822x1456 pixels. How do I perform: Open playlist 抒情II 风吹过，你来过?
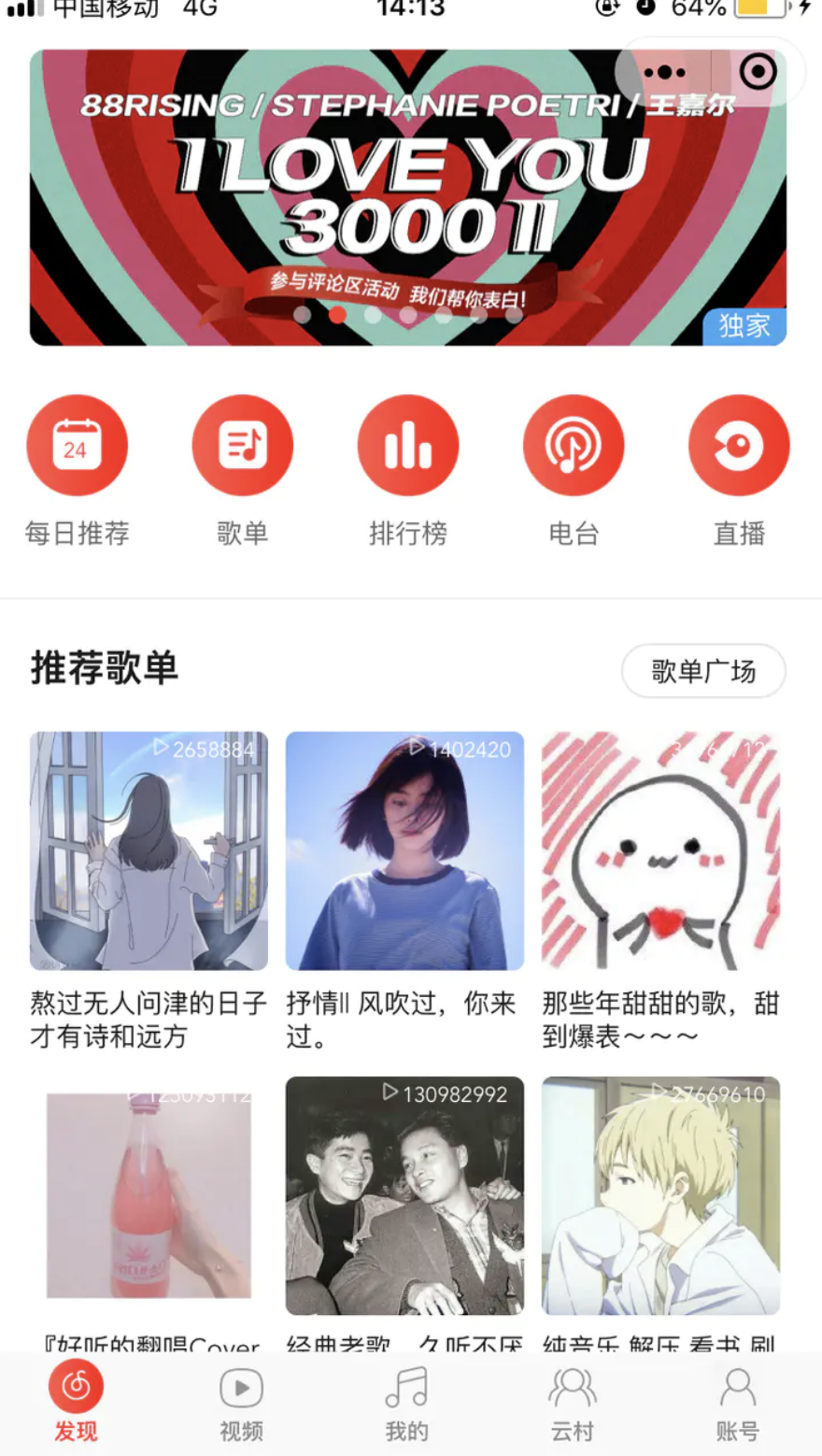point(405,849)
